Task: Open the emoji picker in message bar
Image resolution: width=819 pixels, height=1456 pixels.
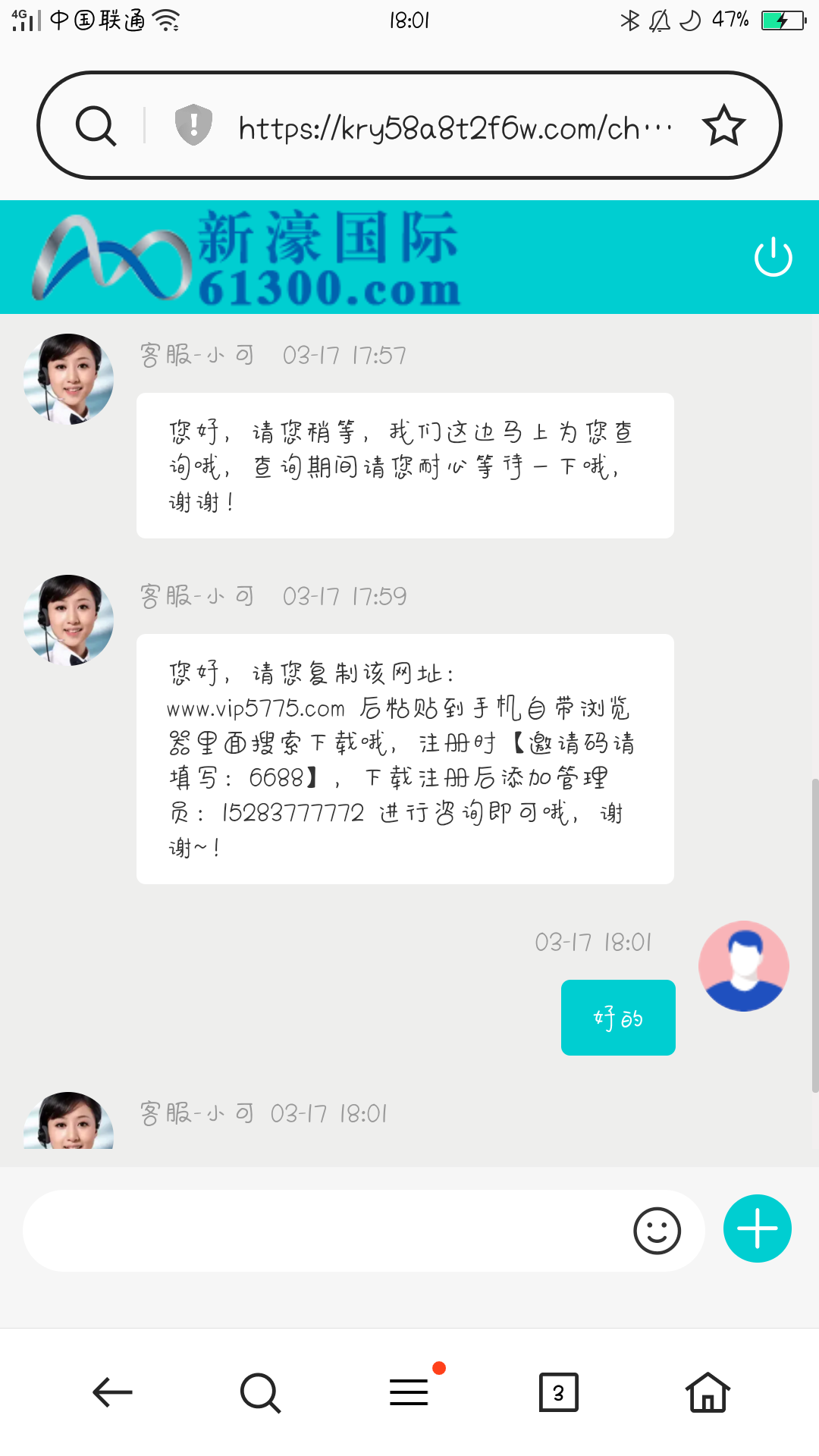Action: point(658,1228)
